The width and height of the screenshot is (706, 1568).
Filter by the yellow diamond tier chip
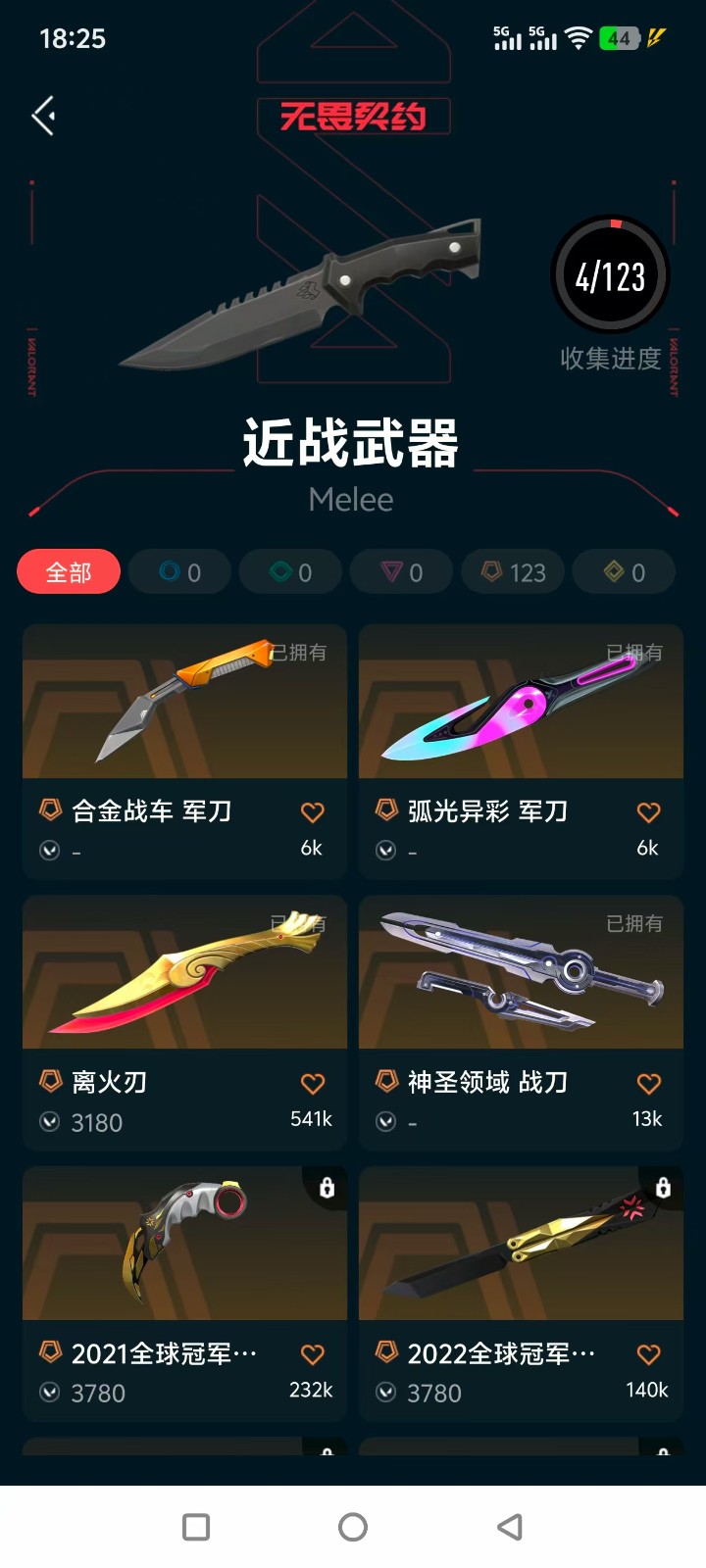[x=624, y=572]
